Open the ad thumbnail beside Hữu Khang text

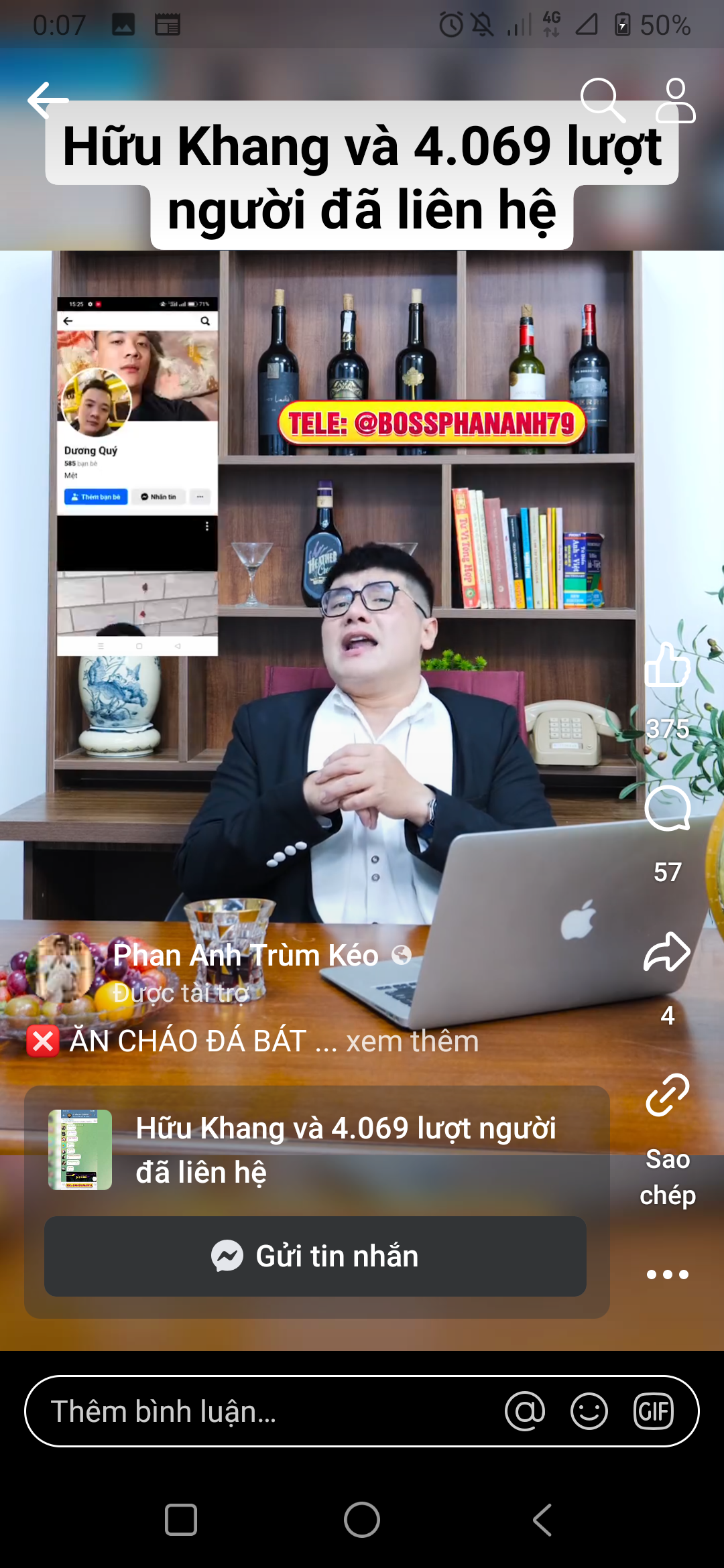click(x=80, y=1150)
